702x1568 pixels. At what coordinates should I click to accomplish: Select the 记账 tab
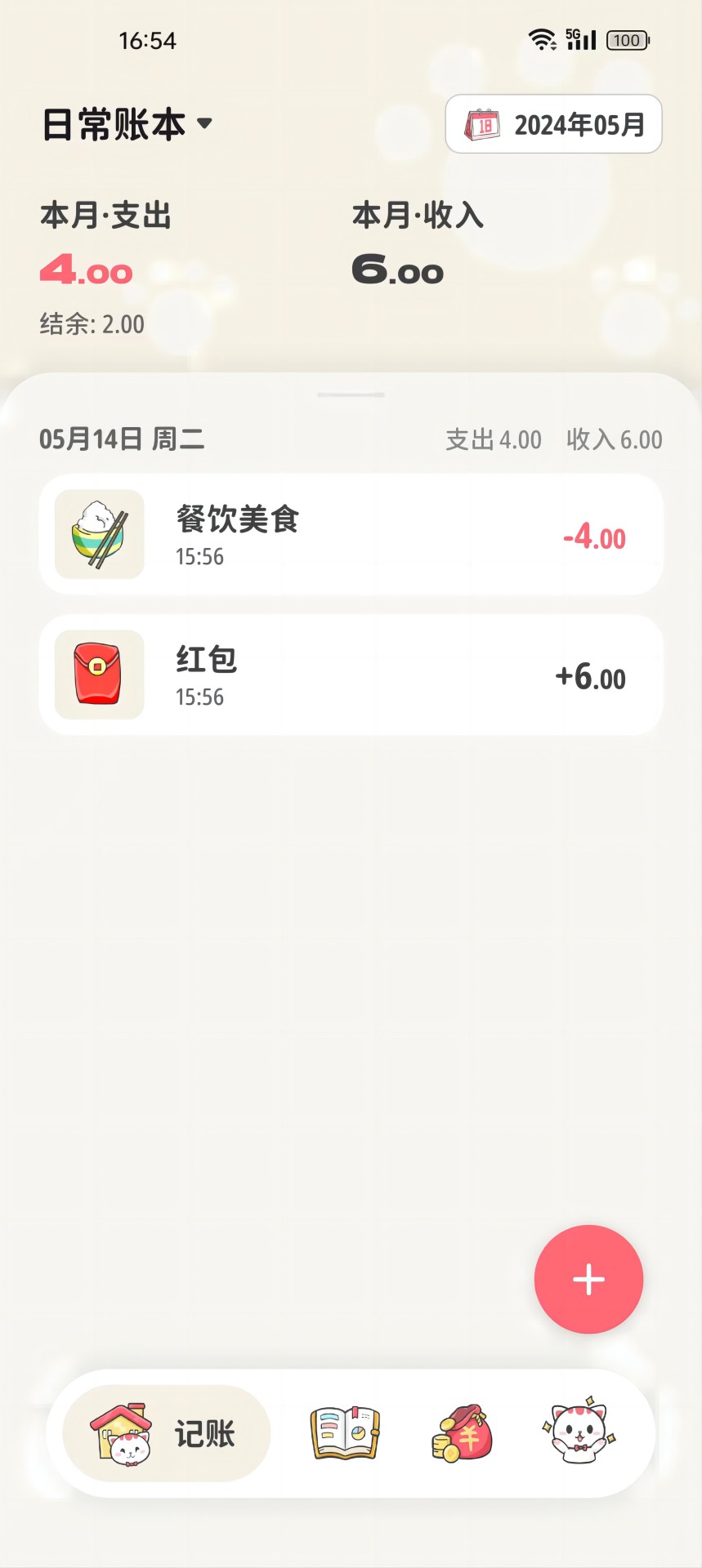pos(167,1433)
